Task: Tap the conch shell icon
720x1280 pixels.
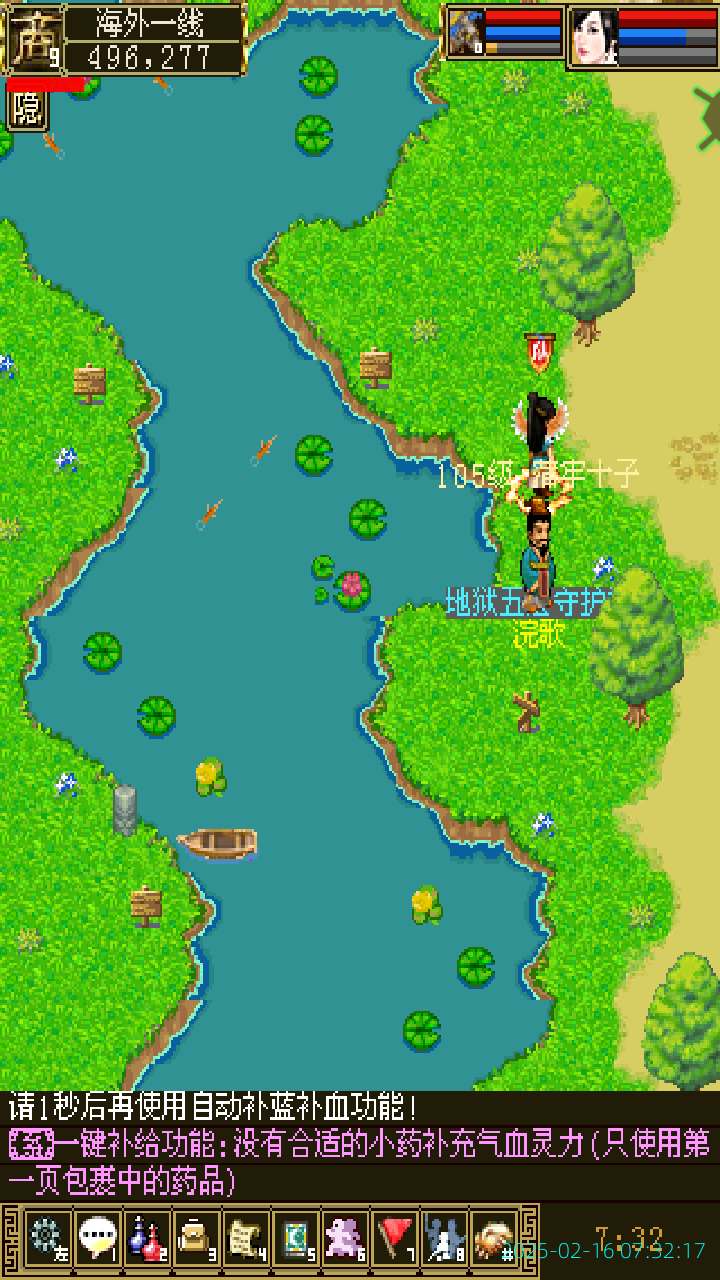Action: (493, 1238)
